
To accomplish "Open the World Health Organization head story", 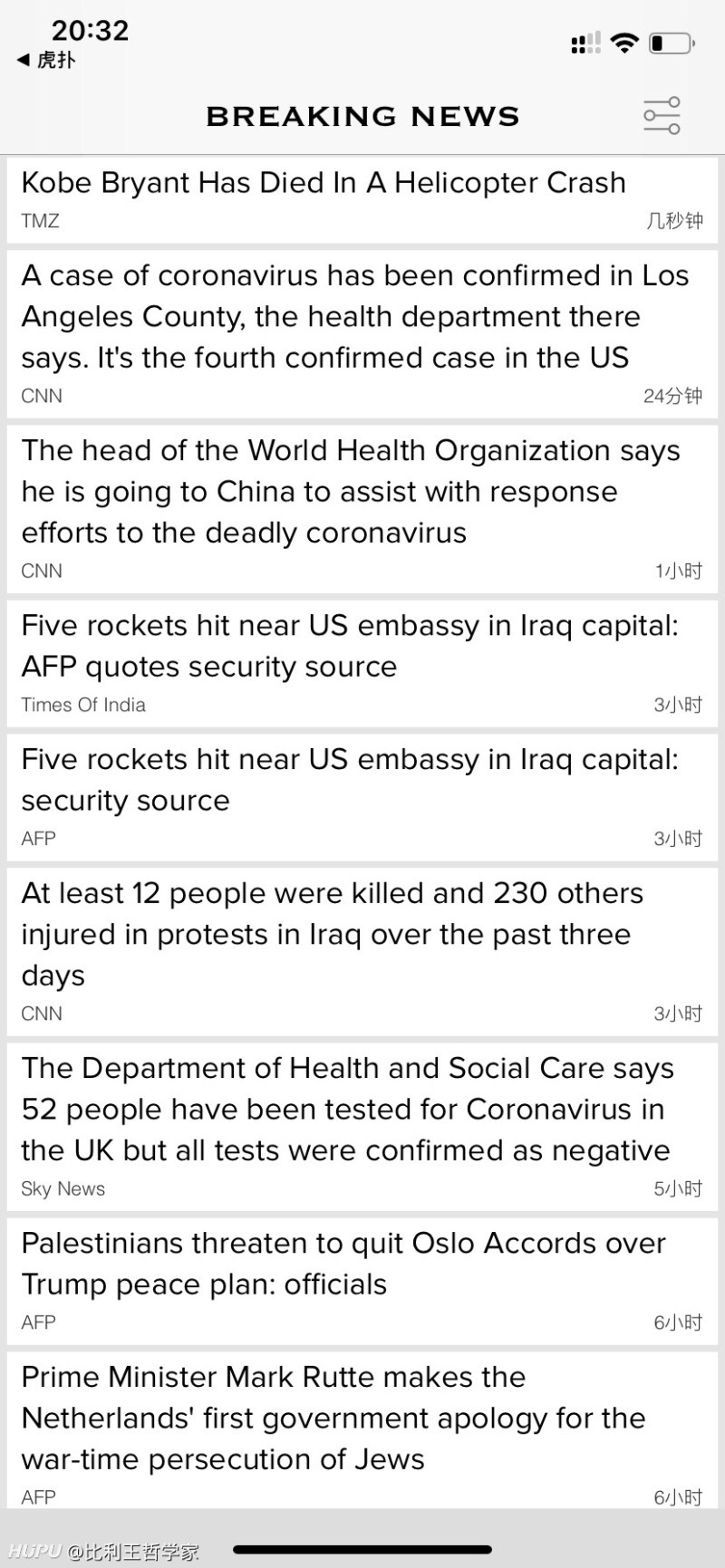I will pos(362,508).
